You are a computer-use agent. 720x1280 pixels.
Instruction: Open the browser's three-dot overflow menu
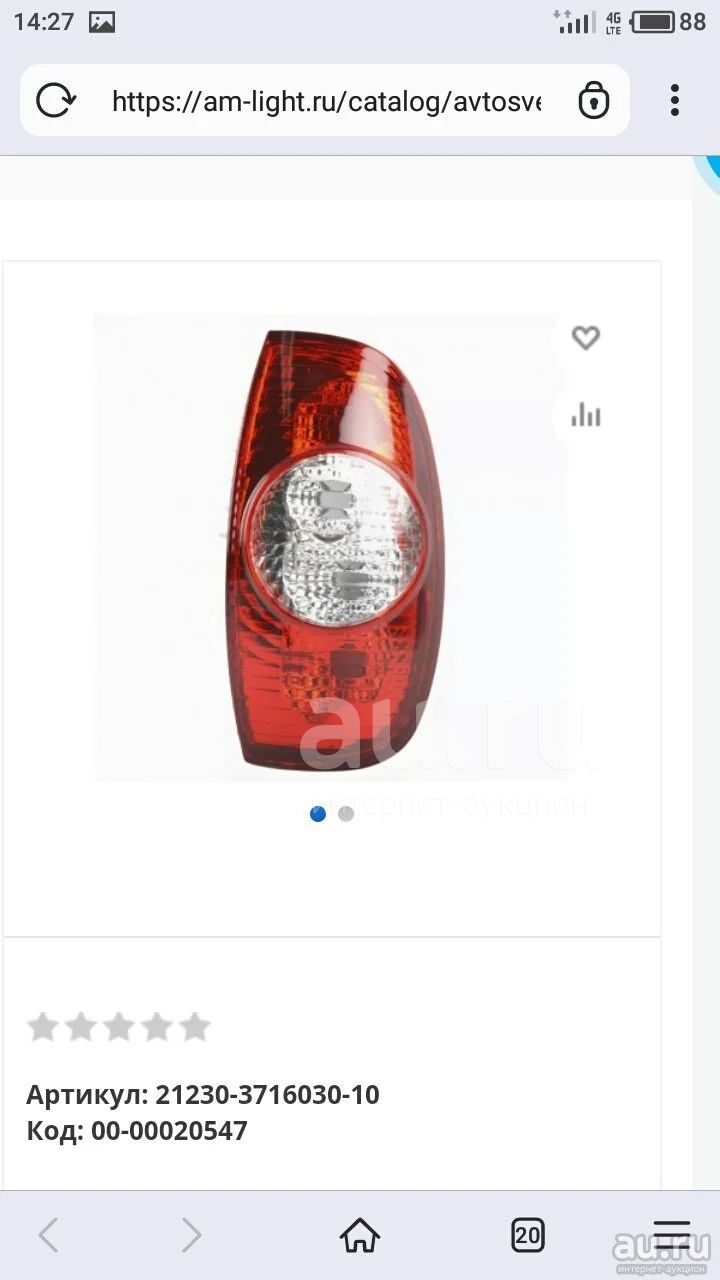pyautogui.click(x=675, y=100)
